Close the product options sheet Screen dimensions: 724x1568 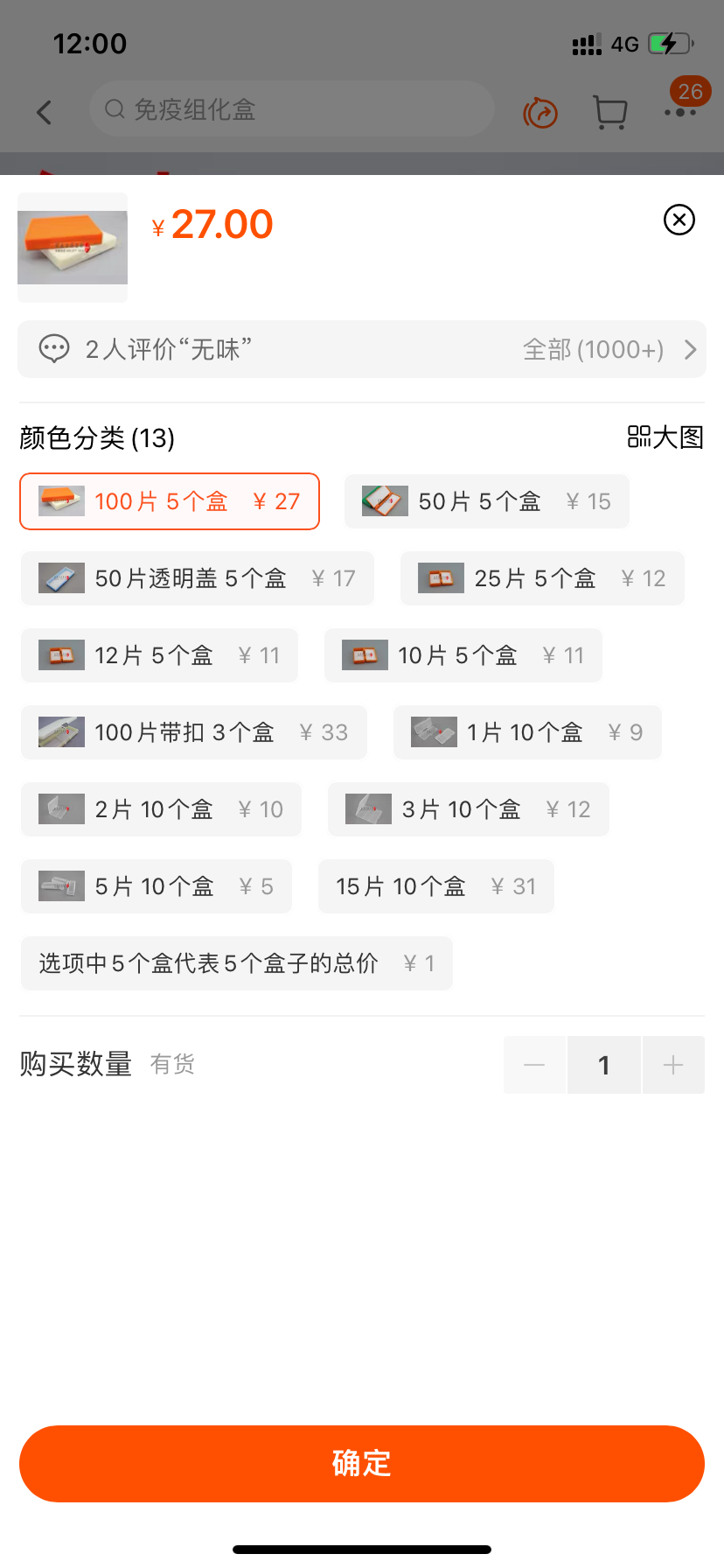point(679,220)
